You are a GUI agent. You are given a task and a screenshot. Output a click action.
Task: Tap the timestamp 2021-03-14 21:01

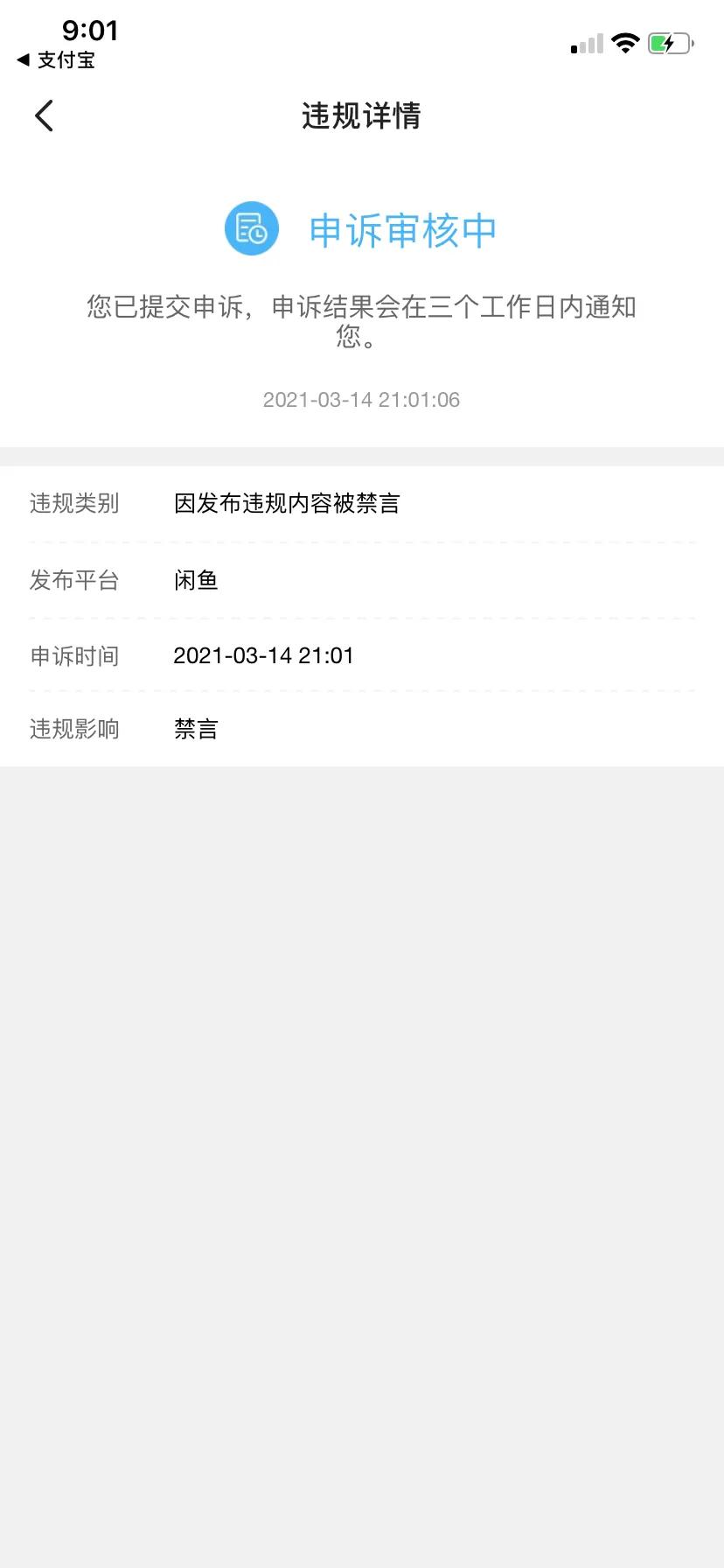264,656
